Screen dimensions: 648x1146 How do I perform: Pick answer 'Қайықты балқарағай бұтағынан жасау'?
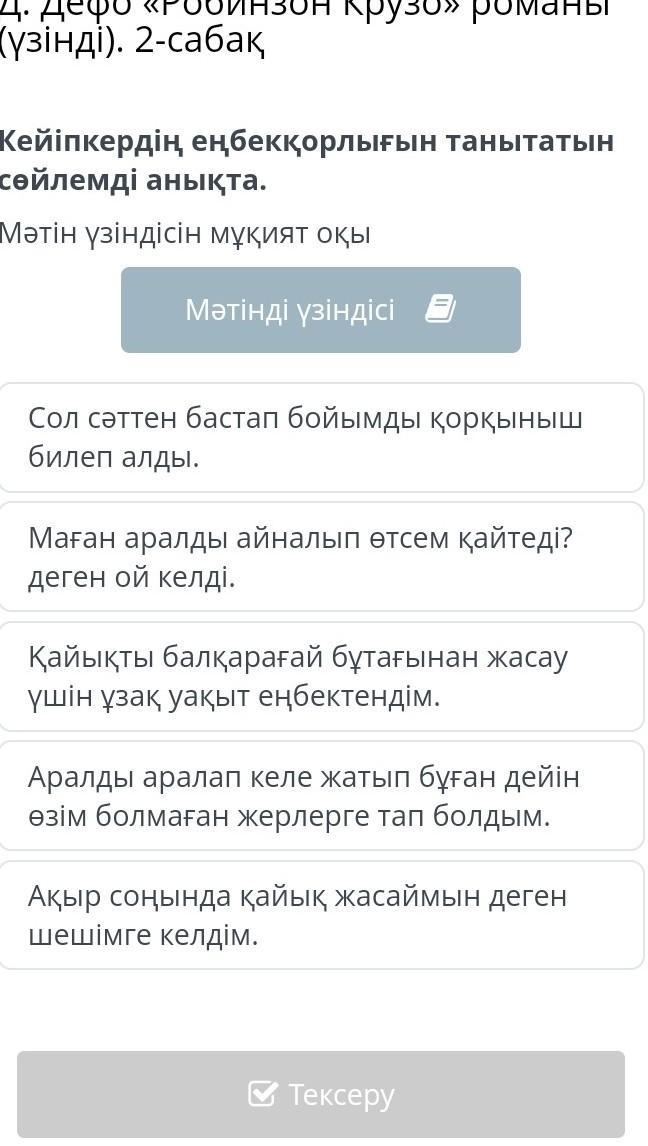(x=321, y=676)
